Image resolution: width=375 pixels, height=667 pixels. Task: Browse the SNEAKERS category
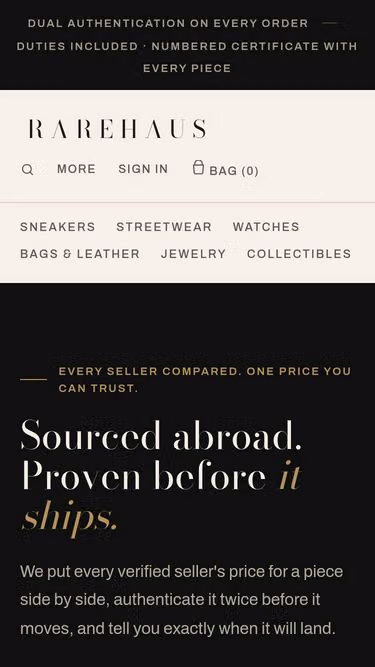[x=58, y=227]
